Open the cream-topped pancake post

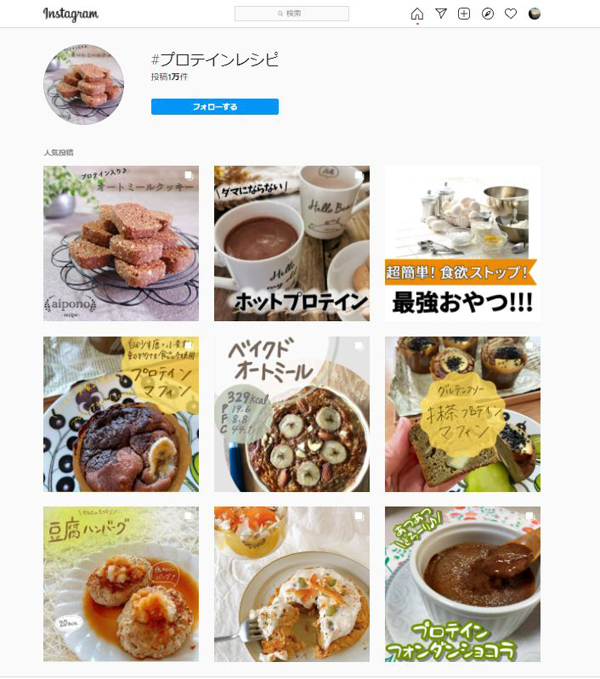[x=291, y=584]
